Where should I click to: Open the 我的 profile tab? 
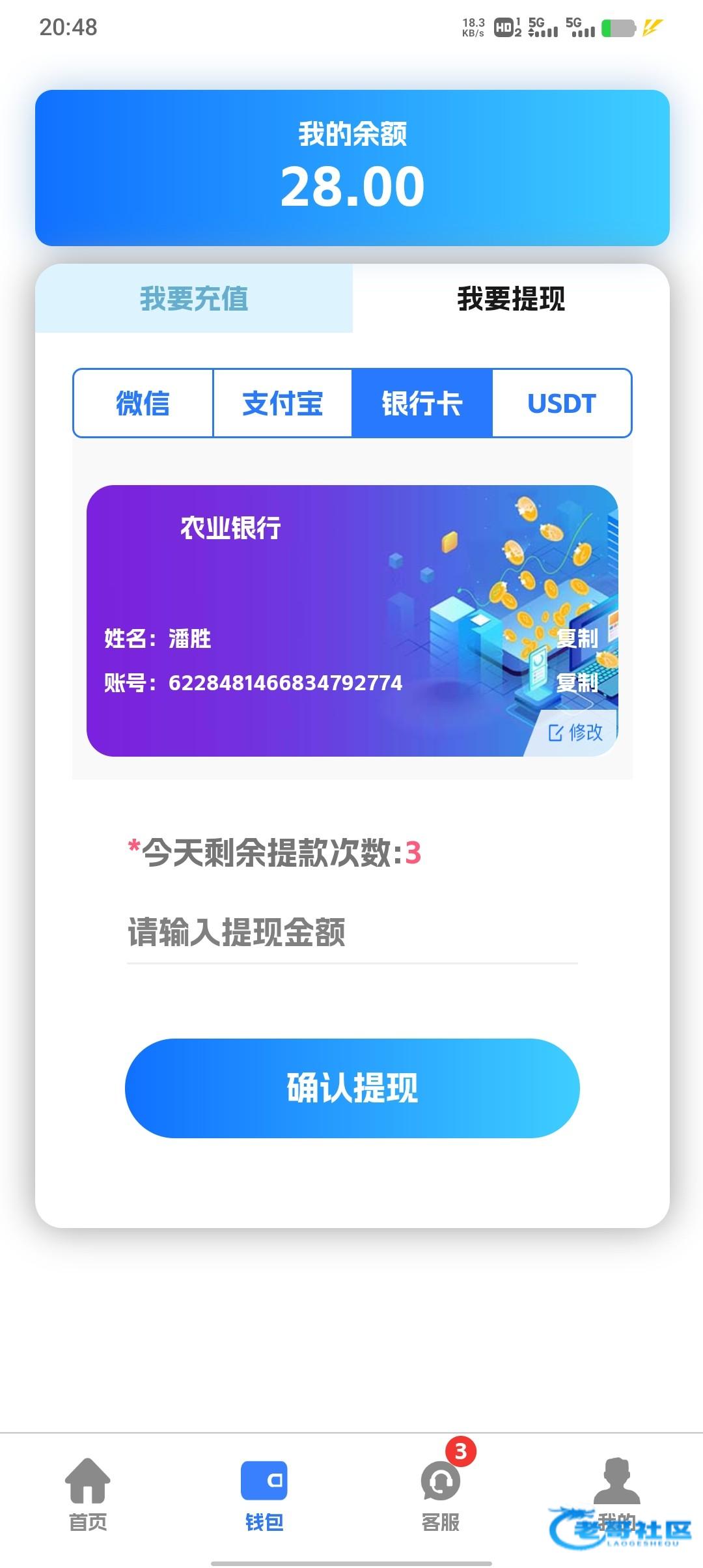pyautogui.click(x=616, y=1491)
